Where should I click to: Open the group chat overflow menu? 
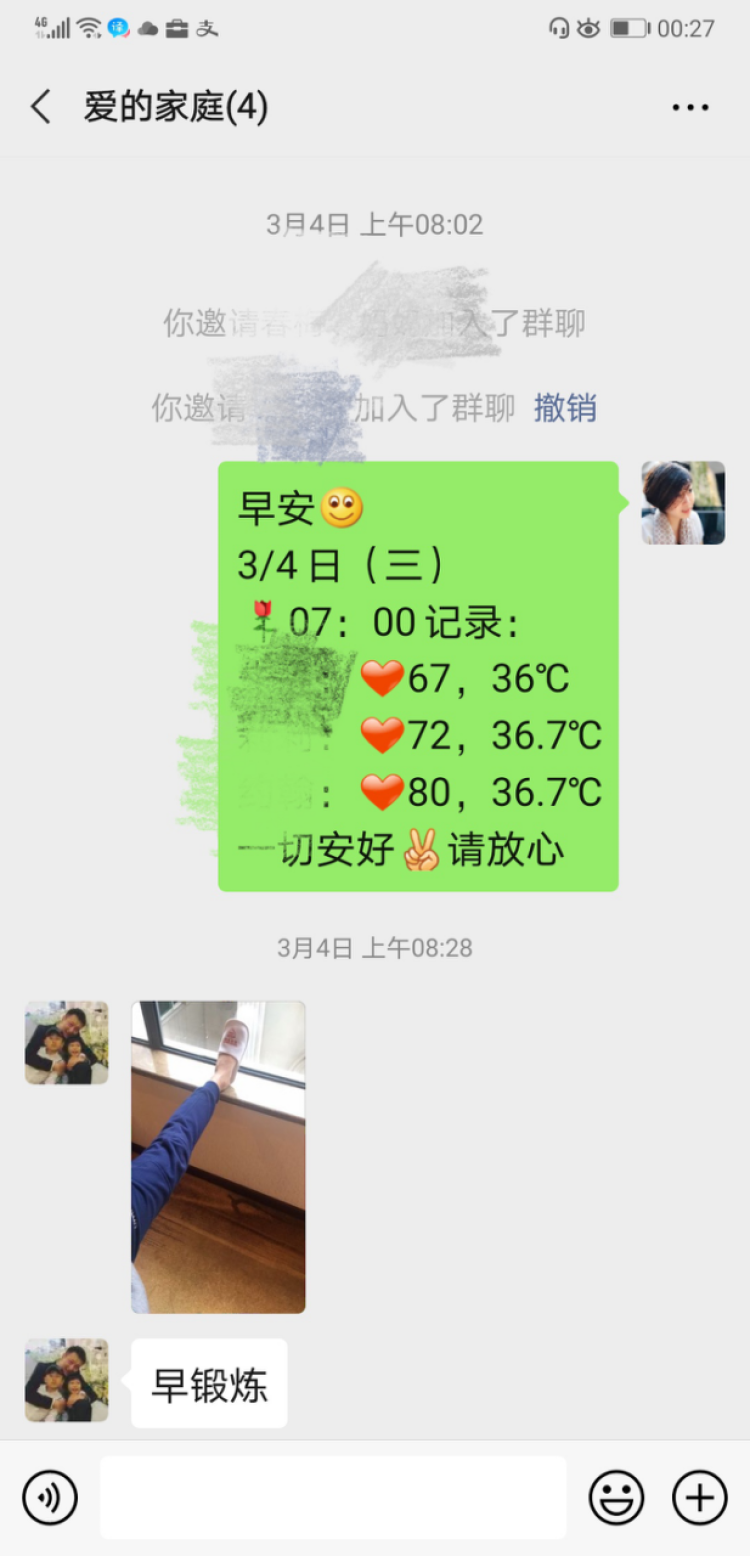(690, 108)
